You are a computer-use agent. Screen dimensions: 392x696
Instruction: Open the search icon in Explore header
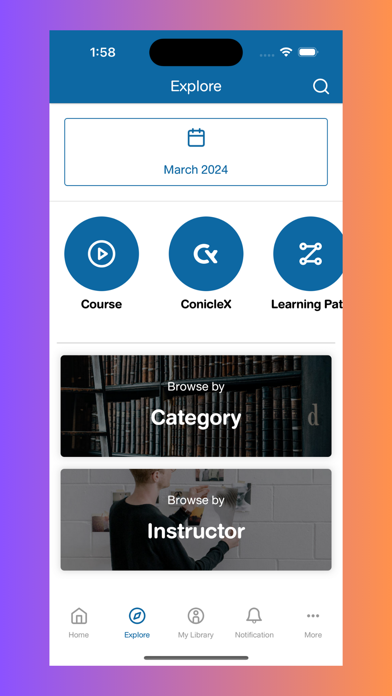(x=321, y=86)
